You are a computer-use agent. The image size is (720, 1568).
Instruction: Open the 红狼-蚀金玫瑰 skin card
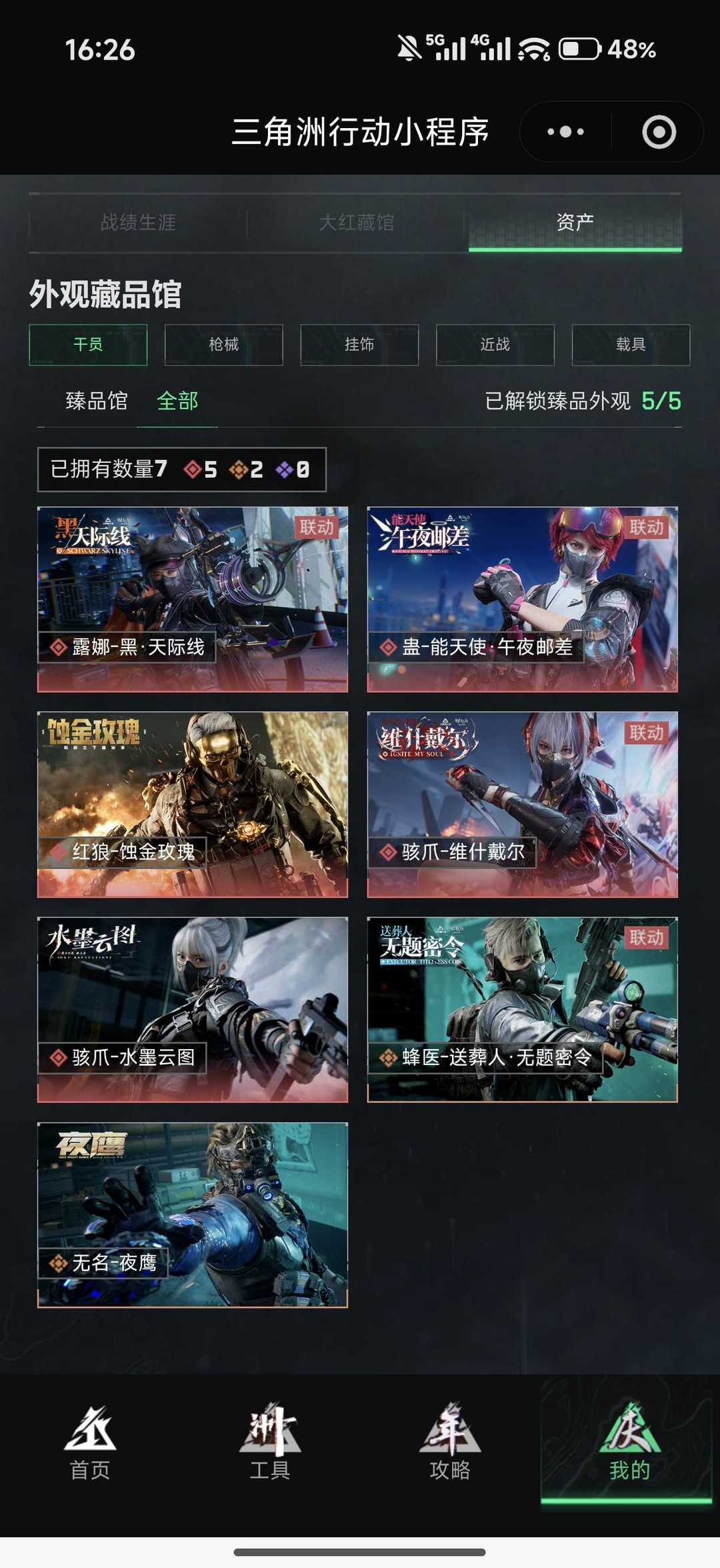point(193,804)
